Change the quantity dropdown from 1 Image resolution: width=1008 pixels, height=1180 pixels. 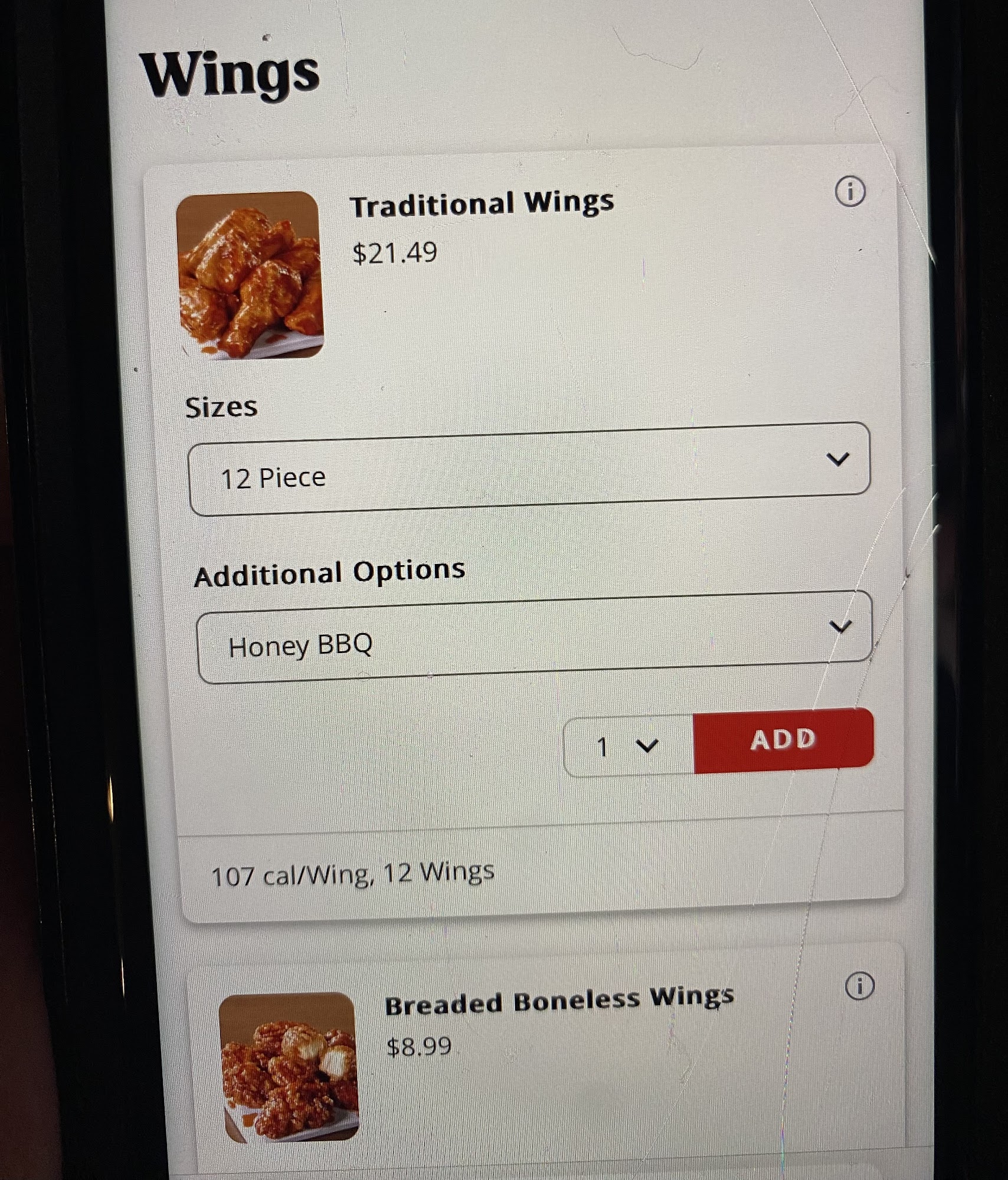click(628, 746)
